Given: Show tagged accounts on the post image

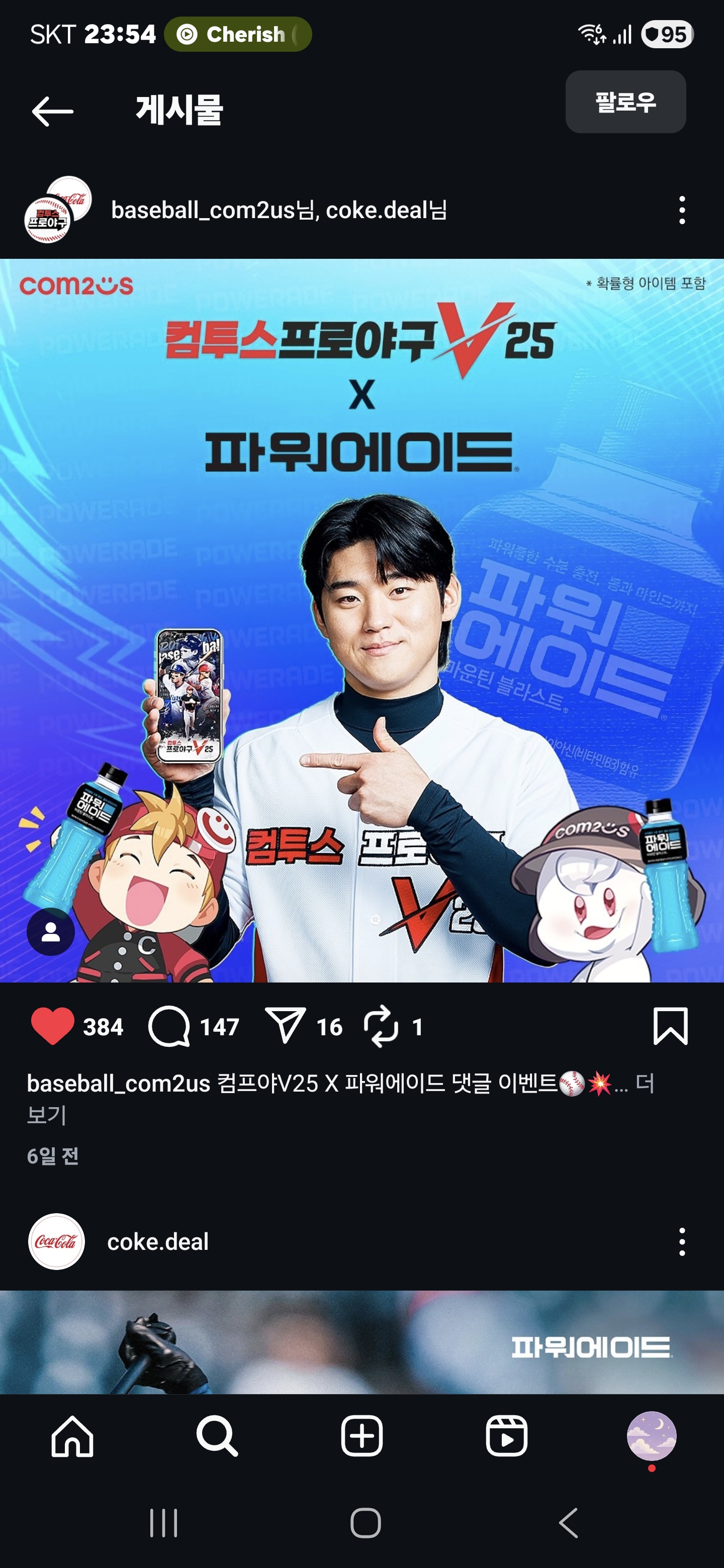Looking at the screenshot, I should point(51,931).
